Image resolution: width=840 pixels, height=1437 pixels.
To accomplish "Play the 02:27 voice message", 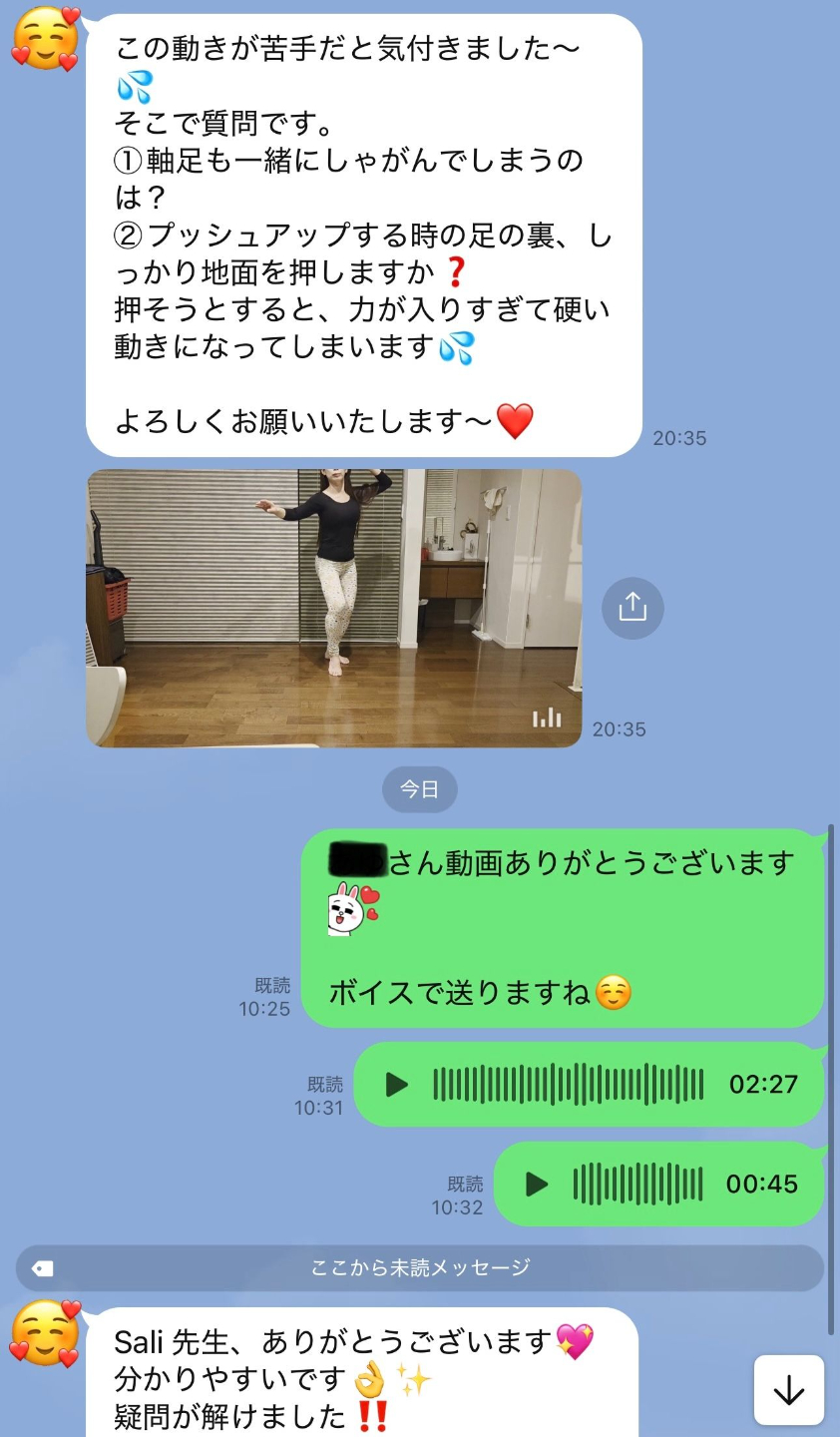I will [397, 1085].
